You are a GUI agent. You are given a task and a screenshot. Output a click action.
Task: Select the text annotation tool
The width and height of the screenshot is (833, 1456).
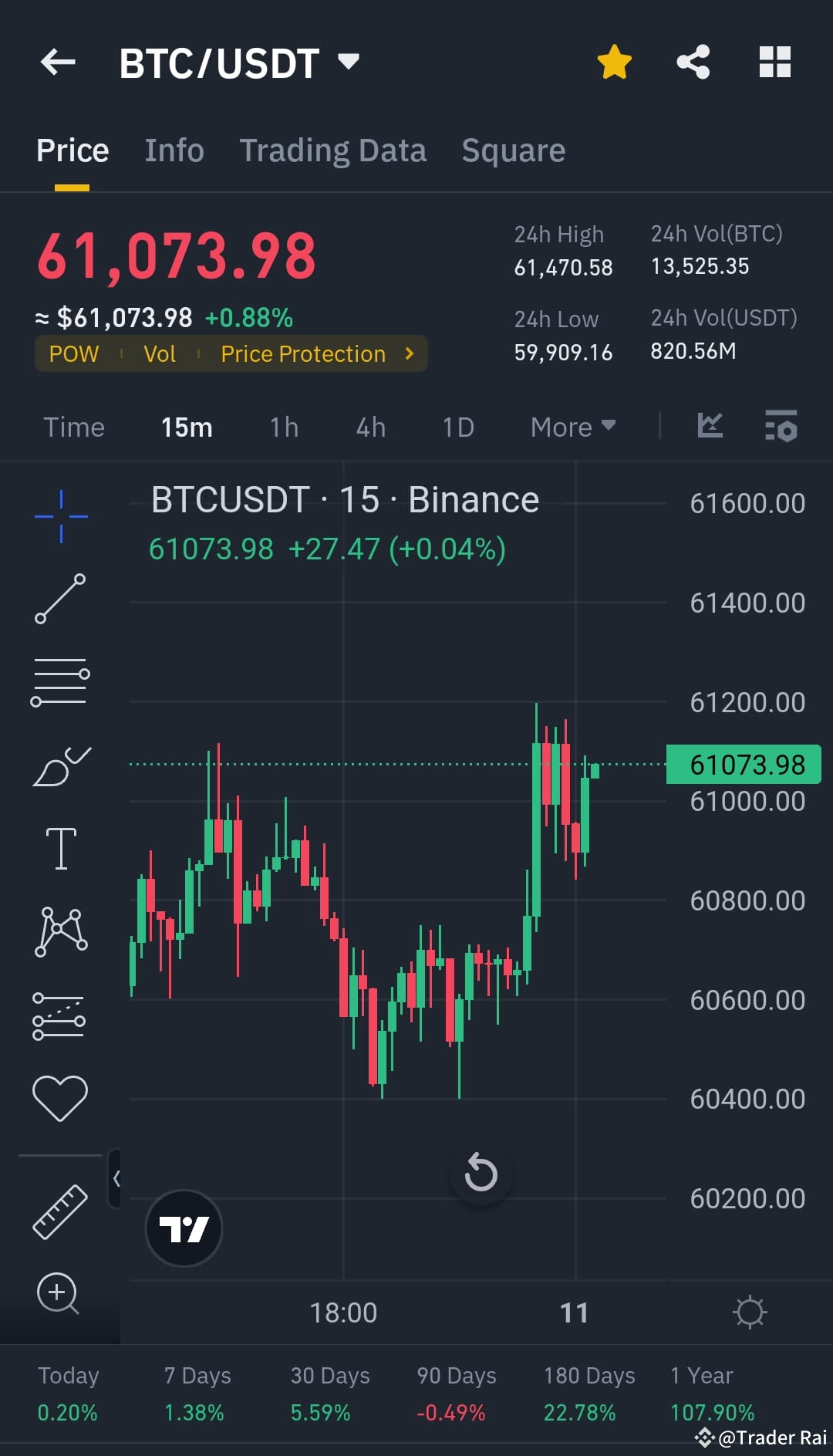tap(61, 847)
